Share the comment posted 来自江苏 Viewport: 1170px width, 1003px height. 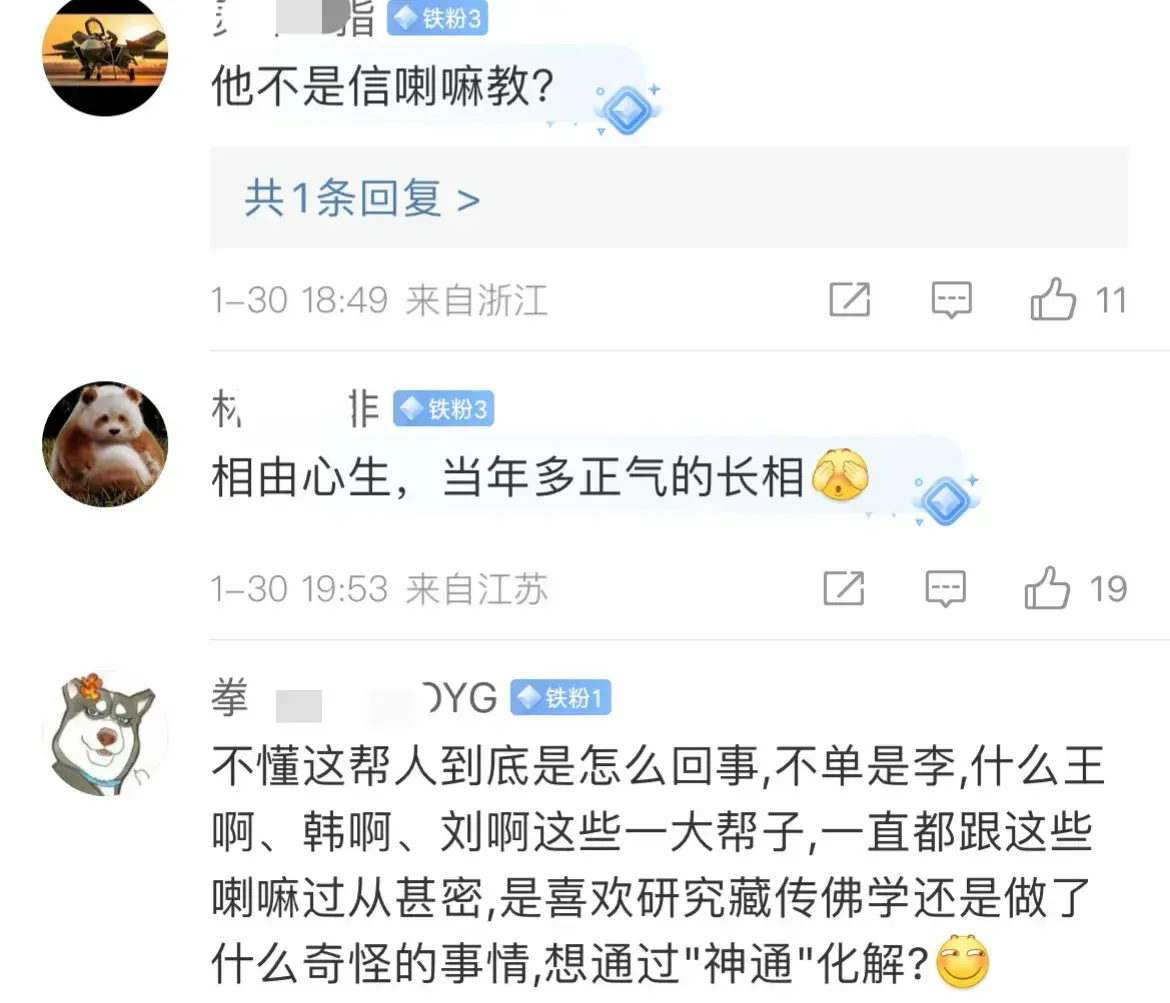(844, 589)
